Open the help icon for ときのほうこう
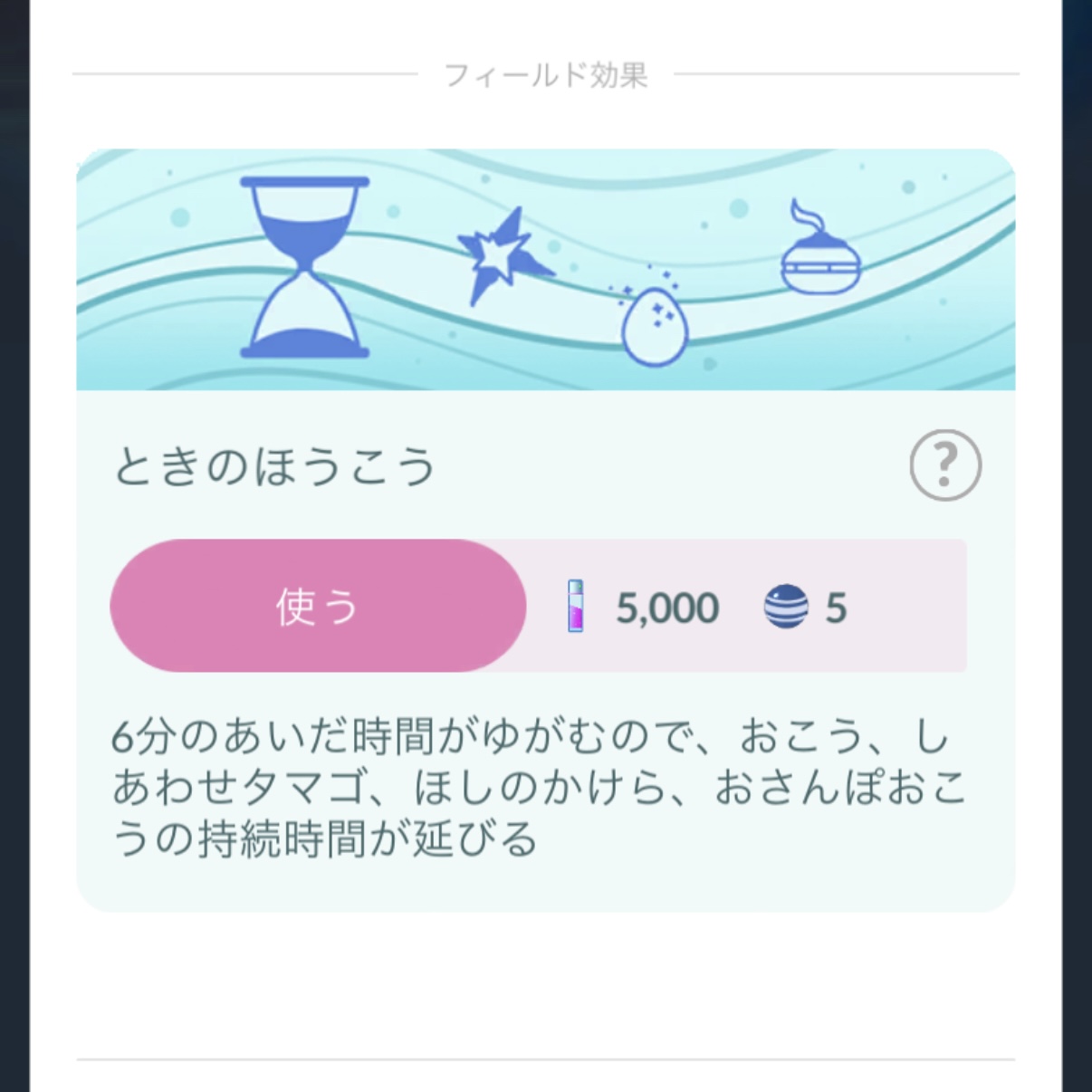The image size is (1092, 1092). point(944,465)
